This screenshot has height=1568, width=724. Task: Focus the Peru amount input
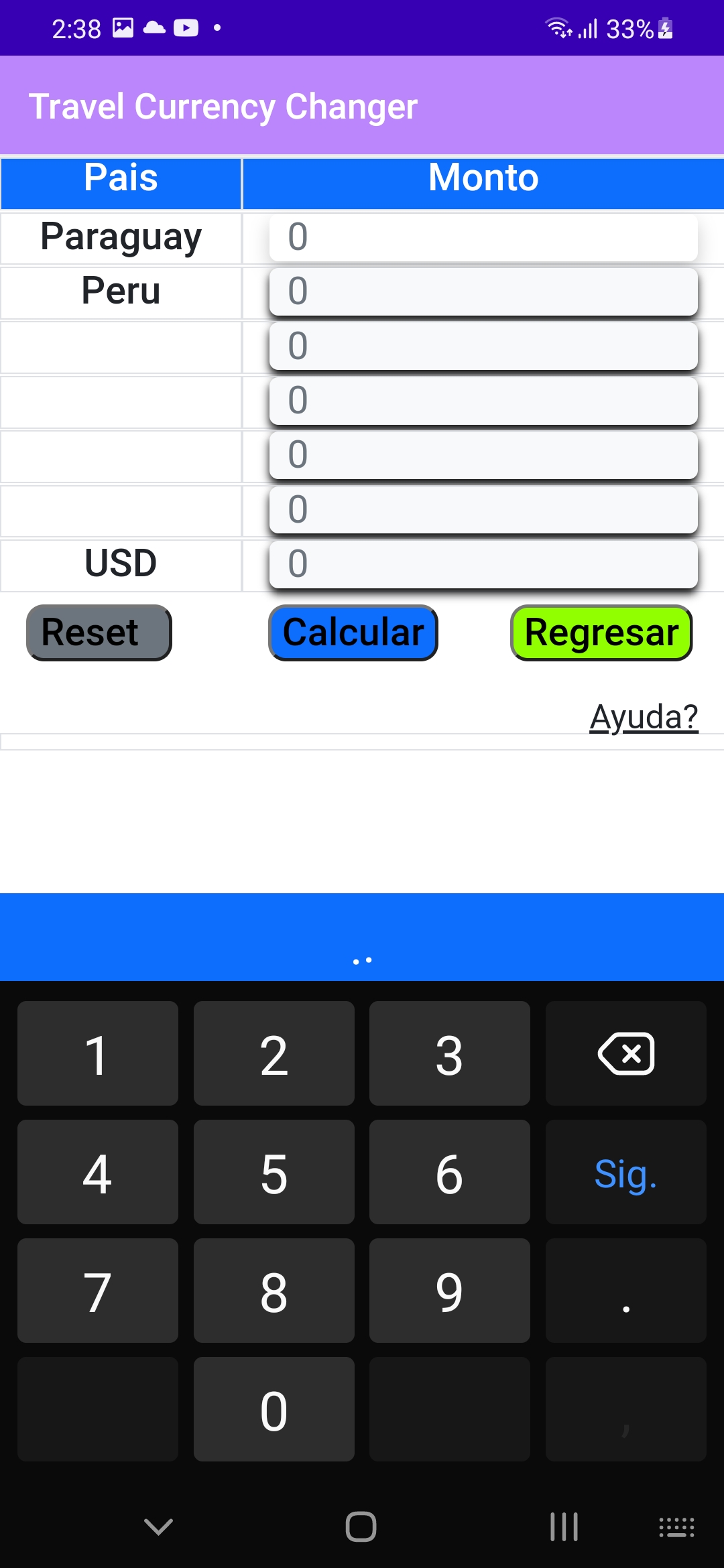(x=483, y=291)
